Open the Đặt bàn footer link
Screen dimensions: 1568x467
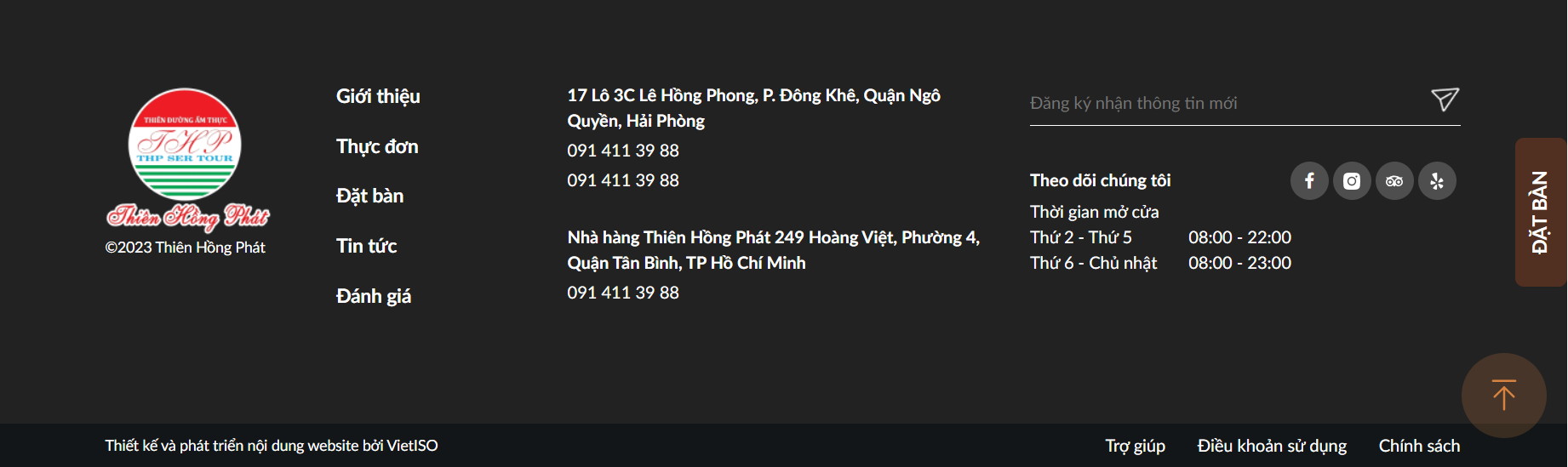click(369, 196)
